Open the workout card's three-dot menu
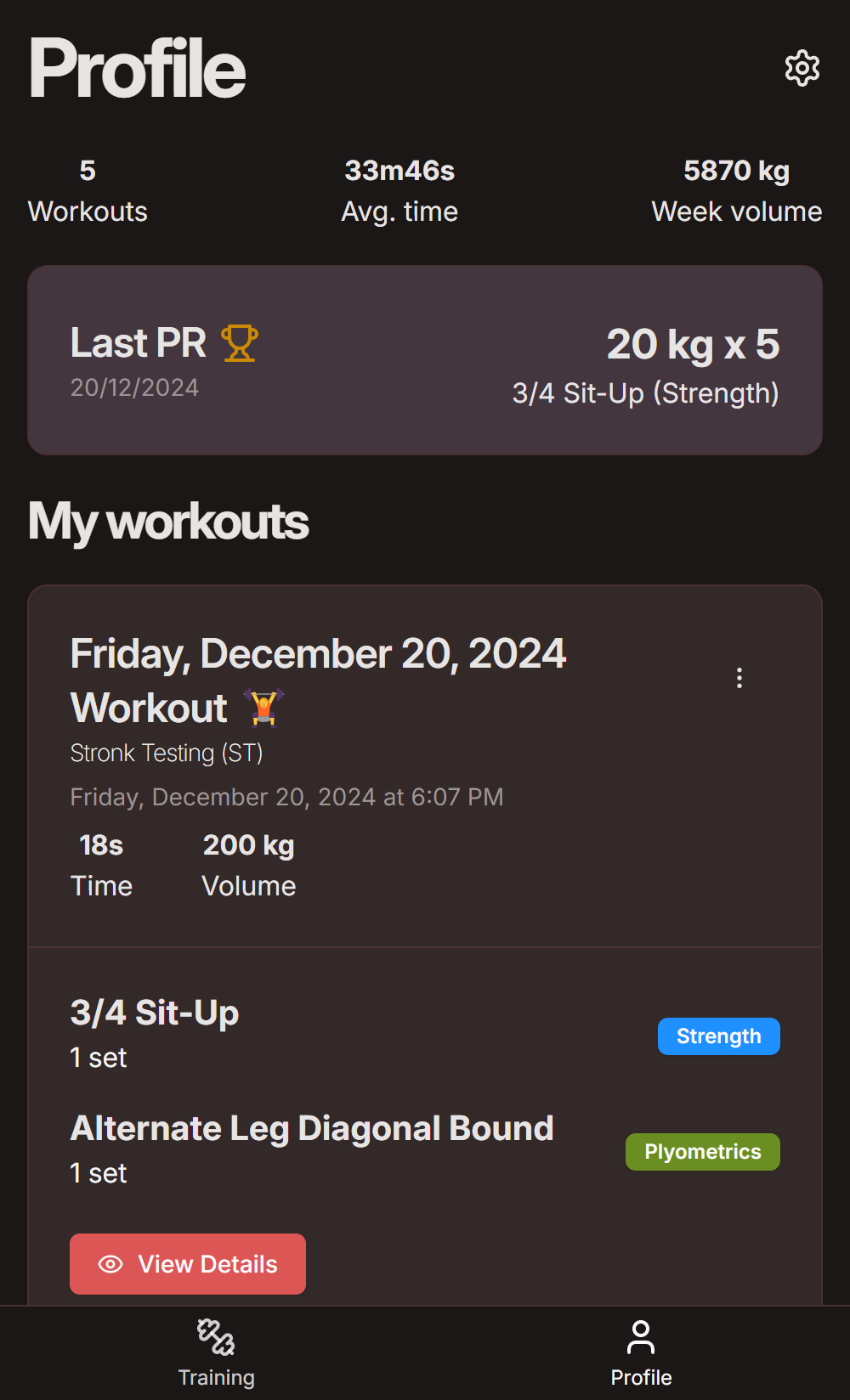This screenshot has width=850, height=1400. (x=739, y=678)
